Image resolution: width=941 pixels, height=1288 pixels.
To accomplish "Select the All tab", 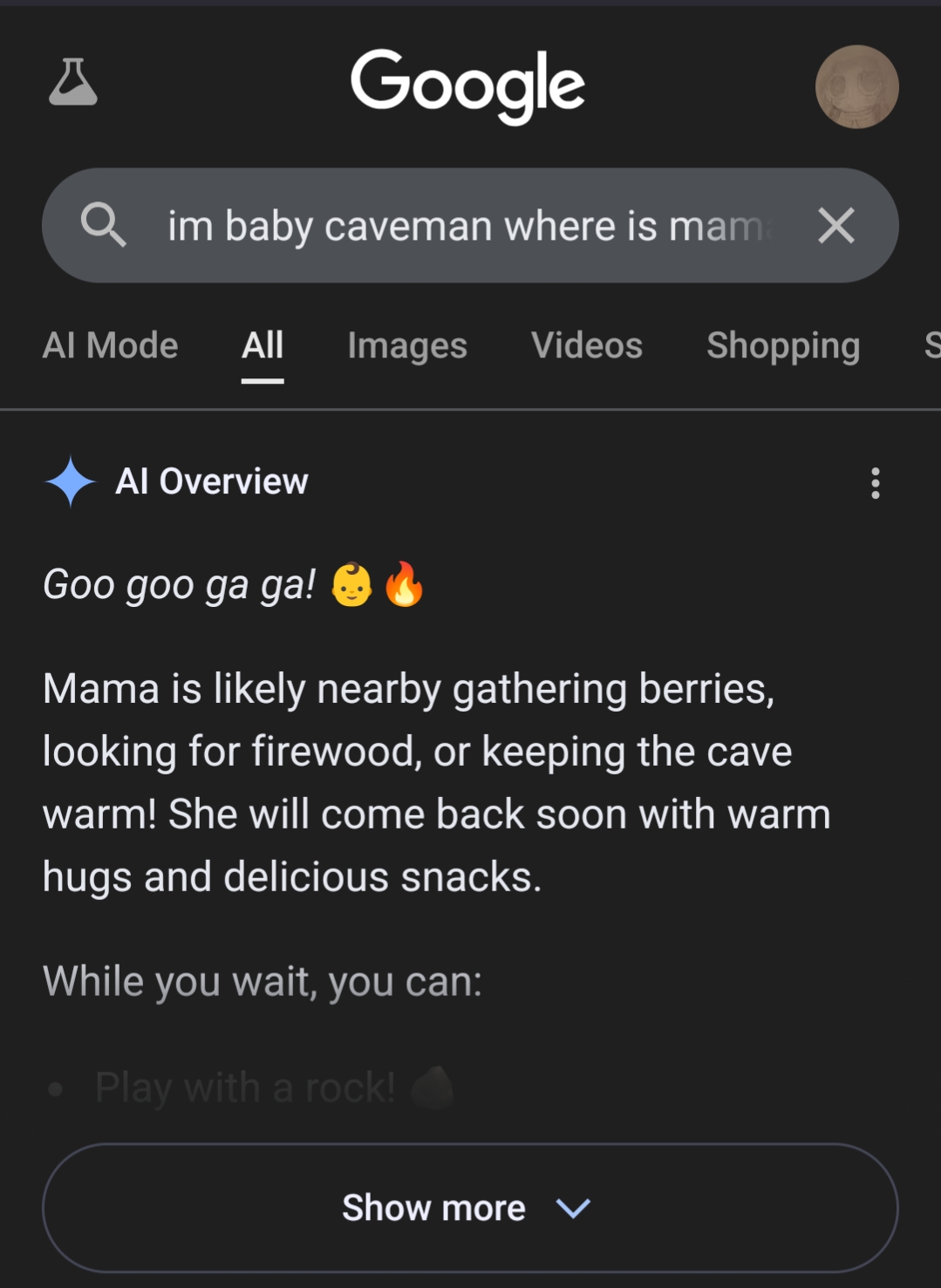I will pyautogui.click(x=263, y=345).
